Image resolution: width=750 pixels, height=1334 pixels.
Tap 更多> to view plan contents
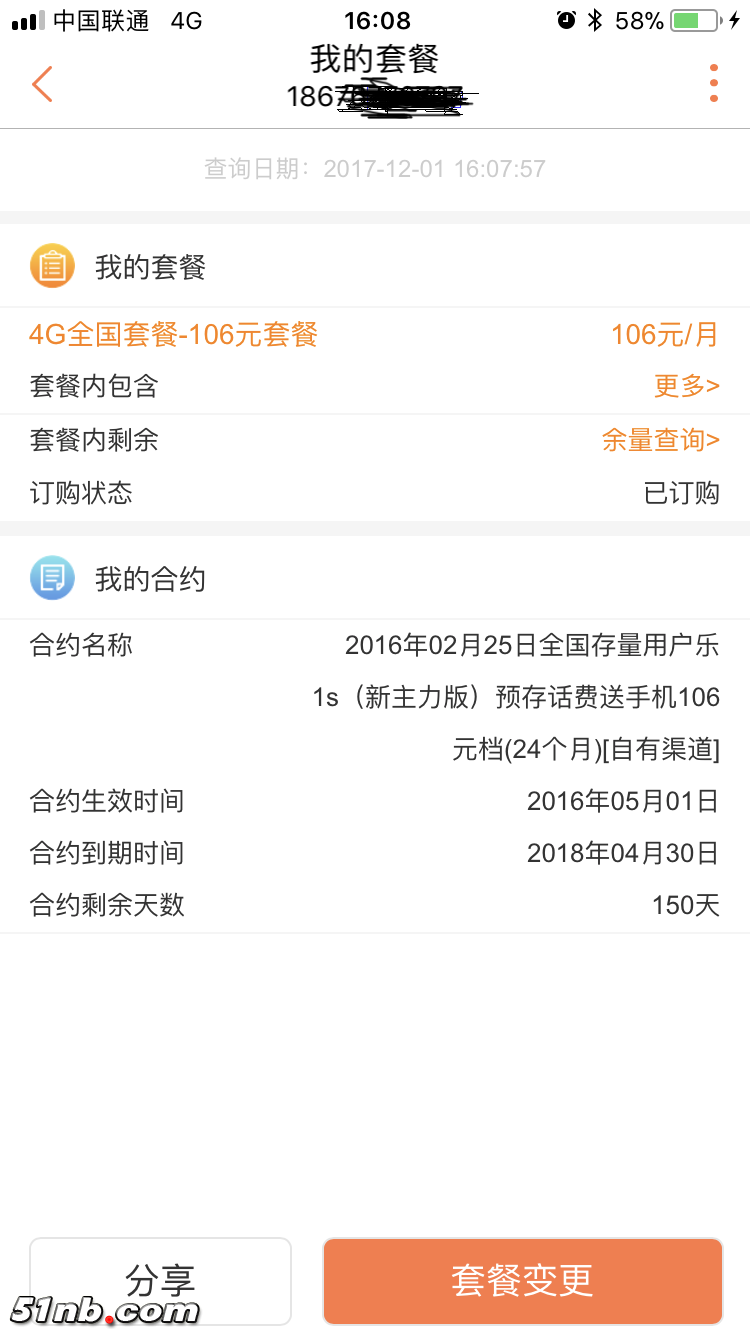coord(686,386)
